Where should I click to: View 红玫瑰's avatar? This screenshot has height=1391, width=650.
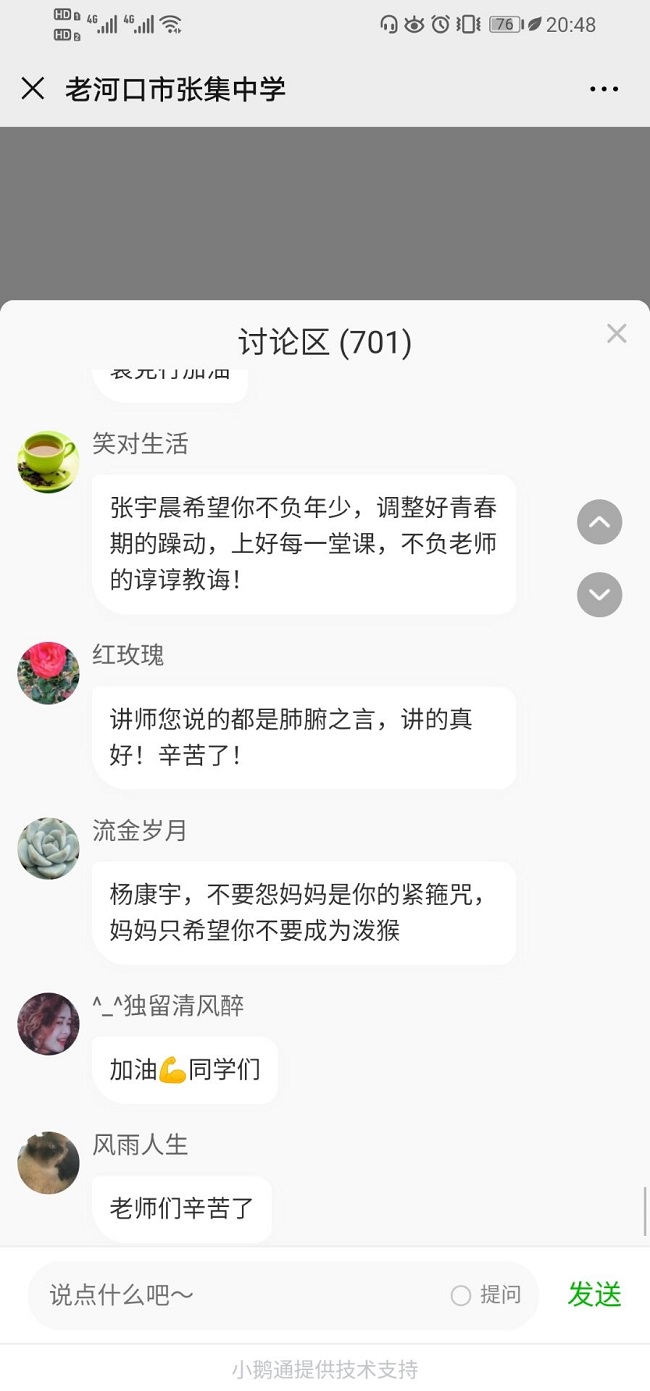[x=48, y=673]
